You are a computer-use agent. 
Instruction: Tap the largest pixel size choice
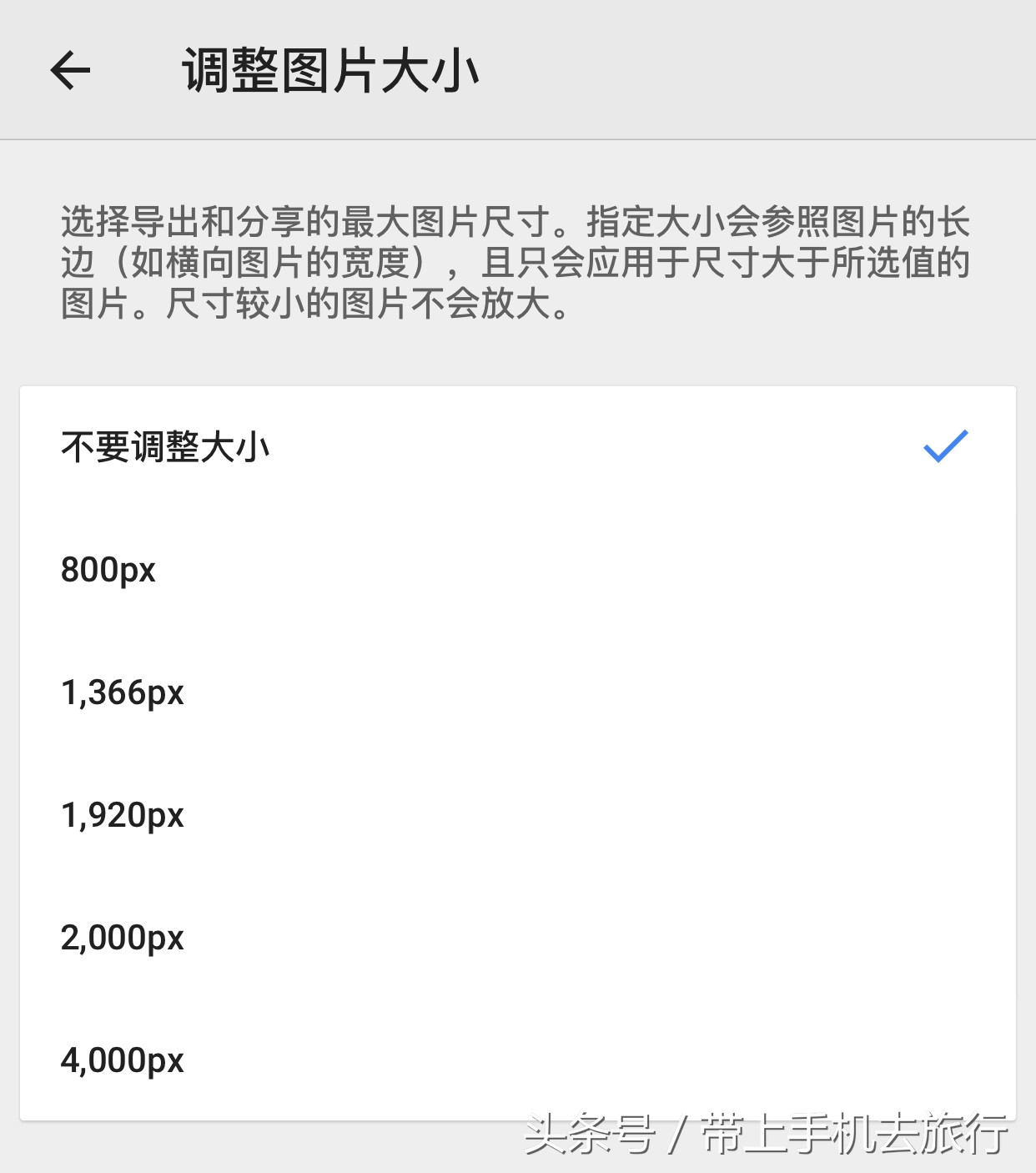pyautogui.click(x=122, y=1060)
